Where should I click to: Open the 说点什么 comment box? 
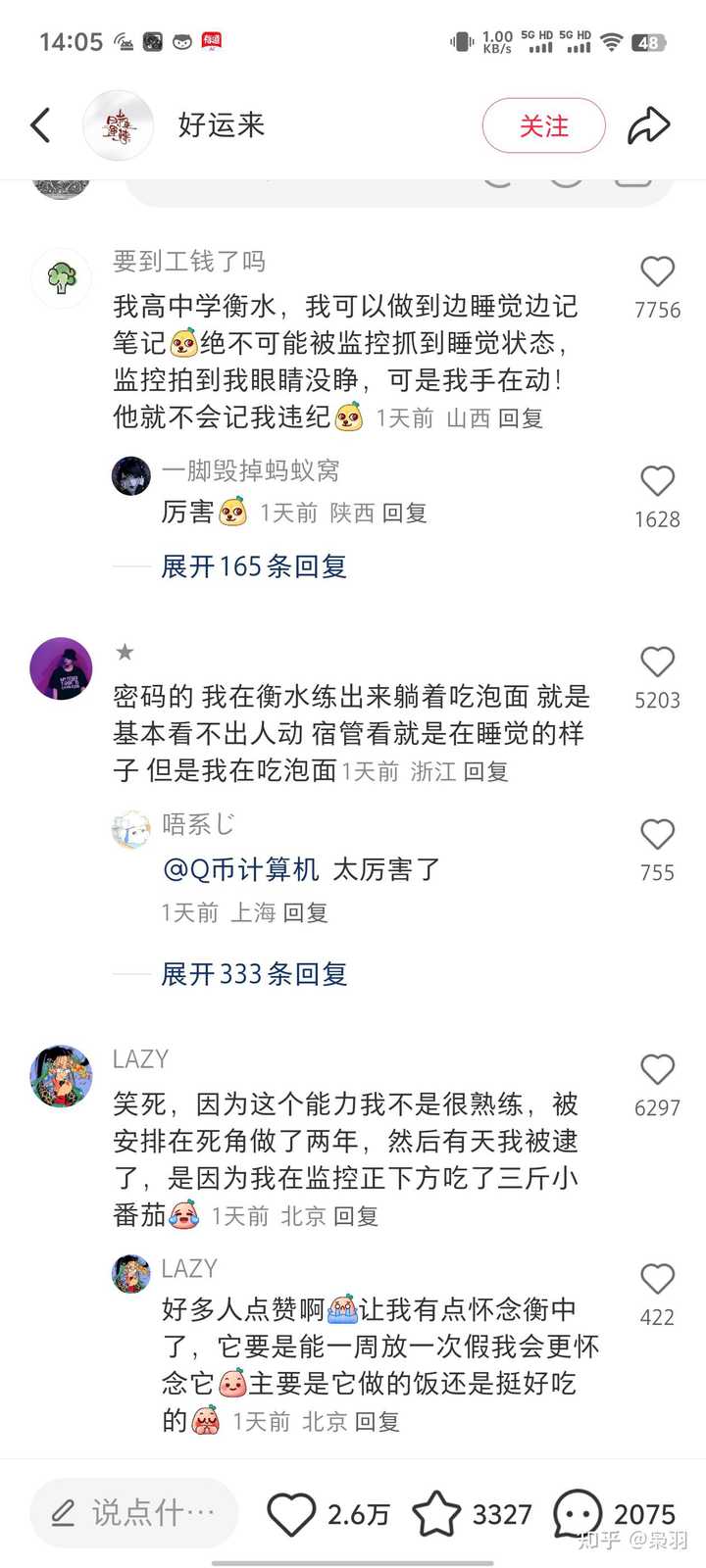pos(134,1513)
